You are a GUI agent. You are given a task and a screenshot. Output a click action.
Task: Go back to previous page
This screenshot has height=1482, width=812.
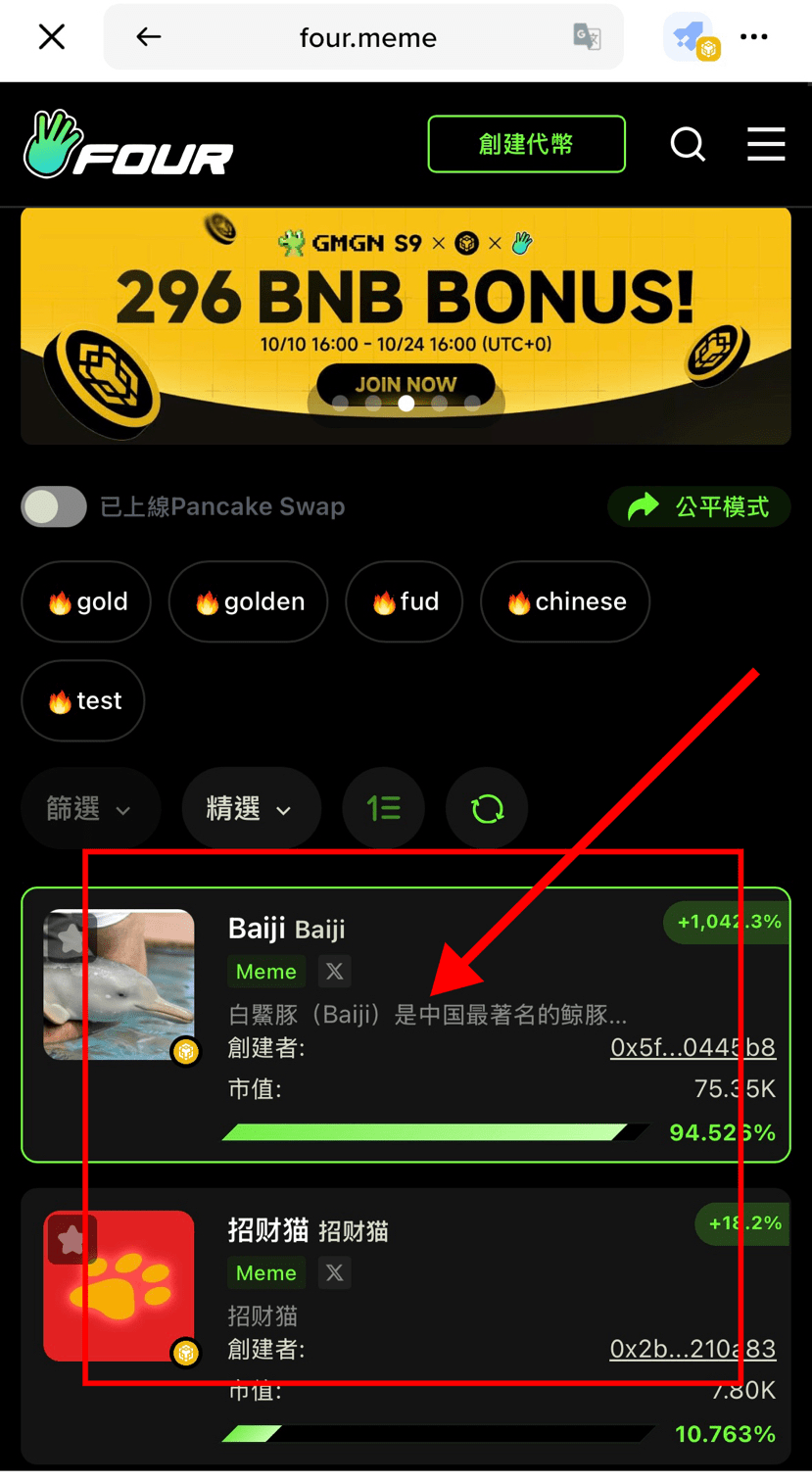point(148,37)
